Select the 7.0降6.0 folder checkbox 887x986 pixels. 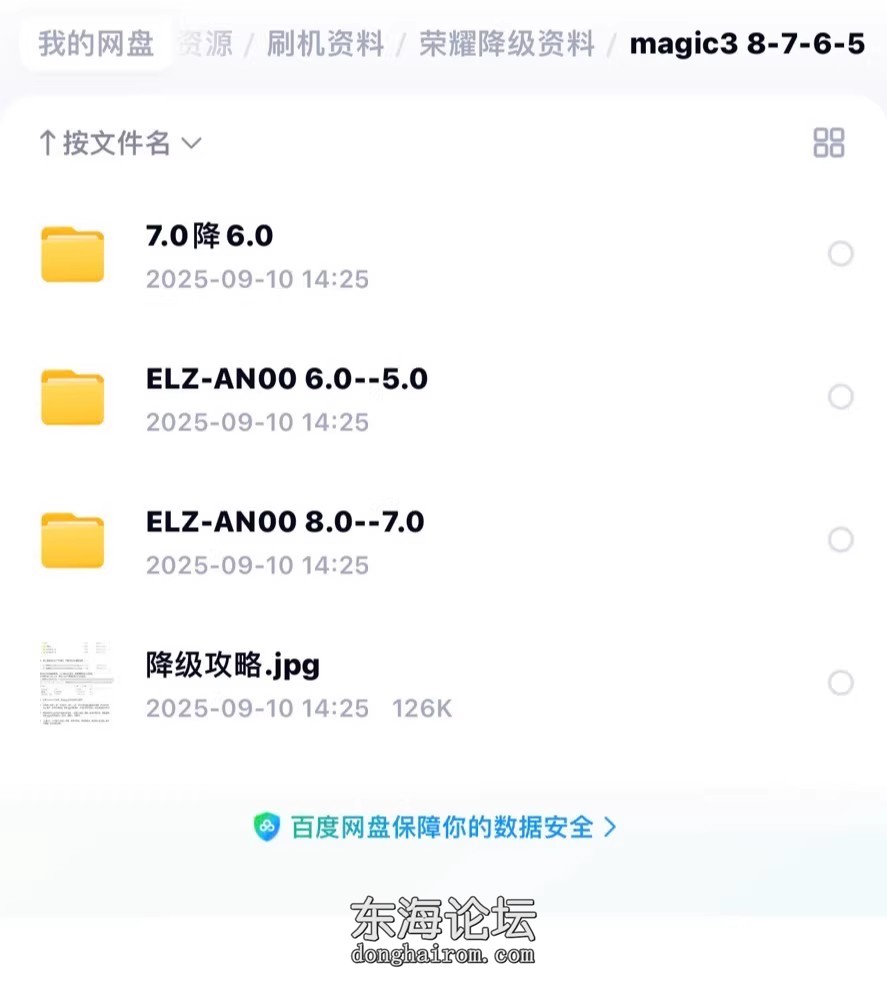(x=841, y=254)
